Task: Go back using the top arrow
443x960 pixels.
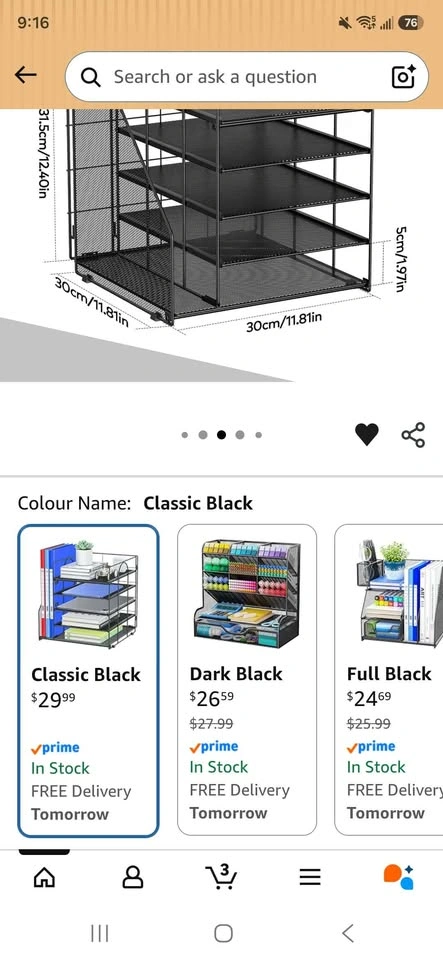Action: [x=26, y=75]
